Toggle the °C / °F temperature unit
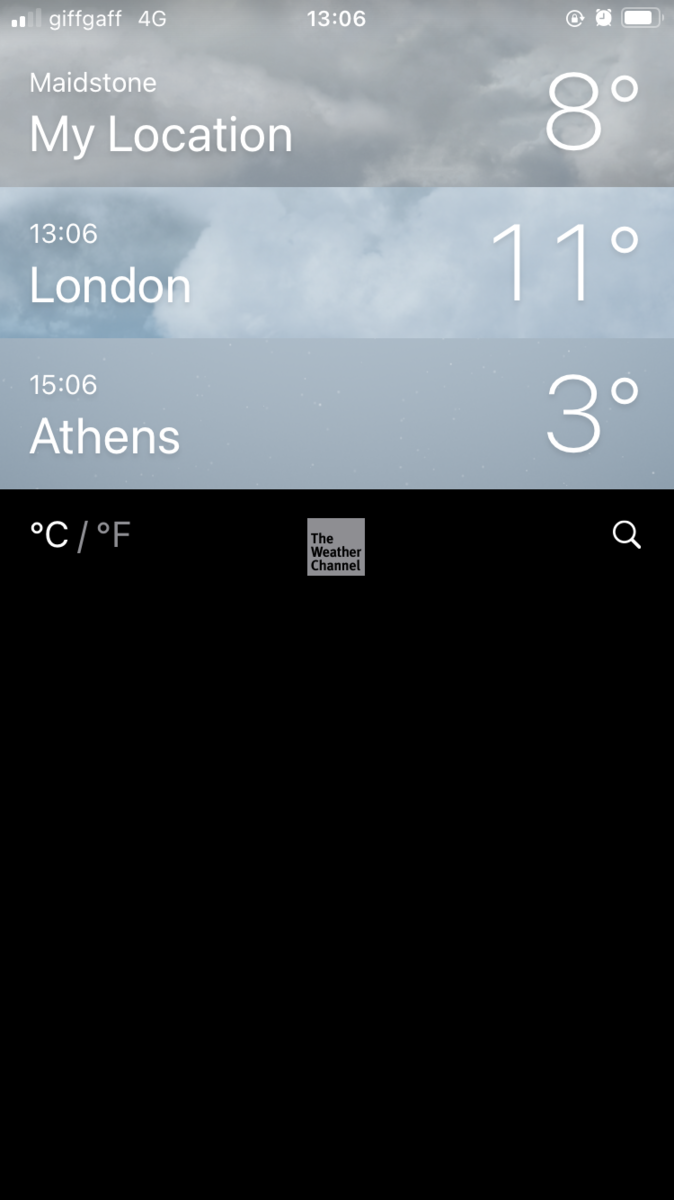 tap(80, 536)
